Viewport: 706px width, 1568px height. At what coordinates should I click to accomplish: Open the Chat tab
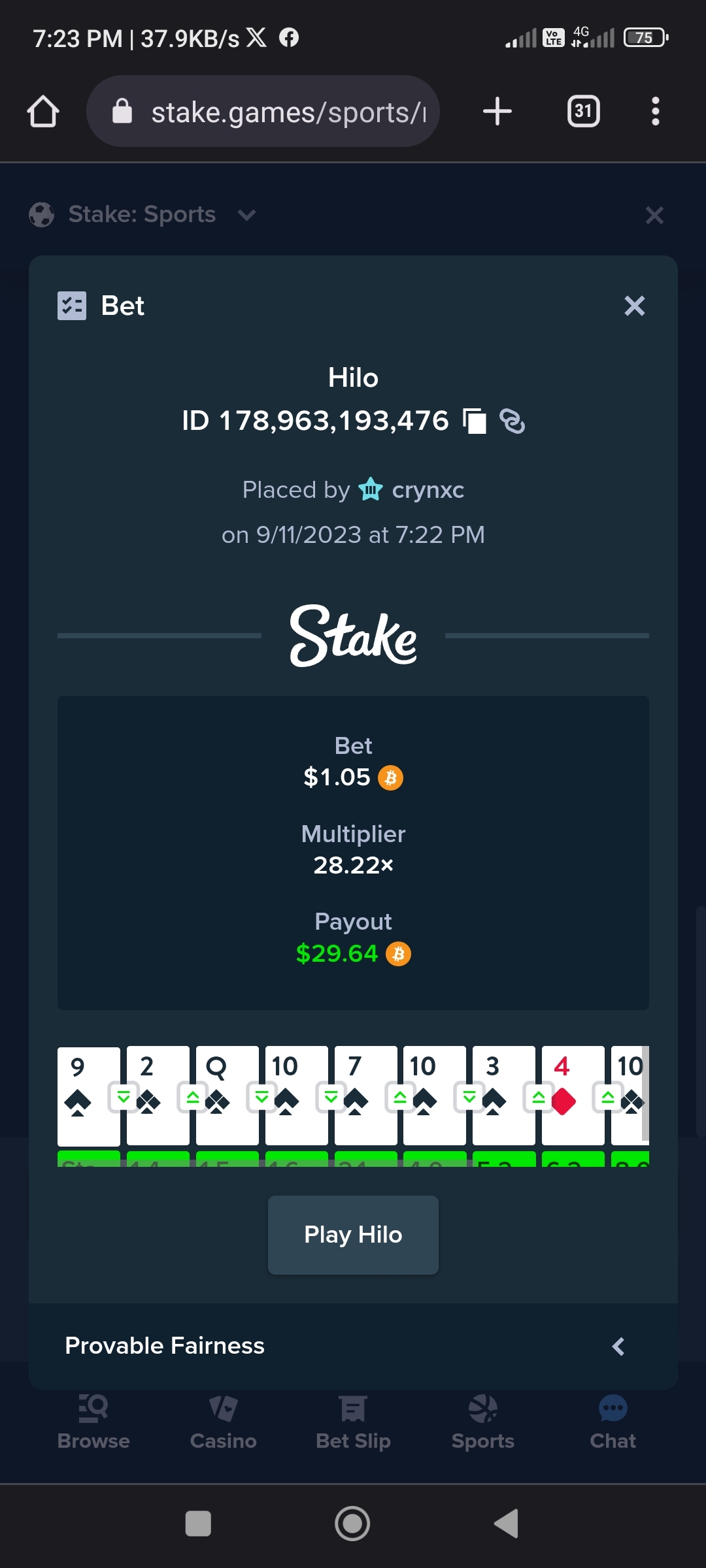613,1422
